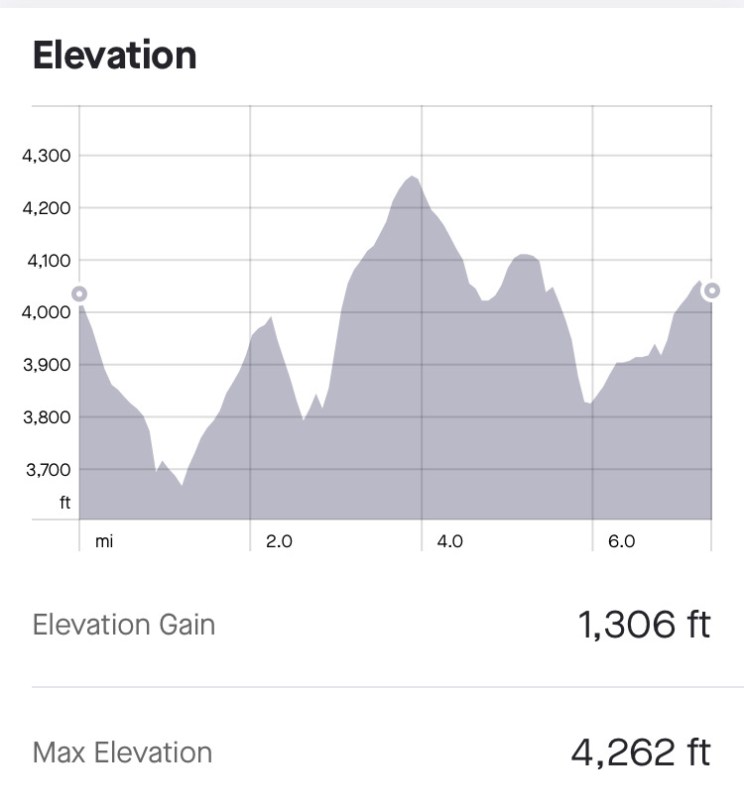The width and height of the screenshot is (744, 809).
Task: Tap the elevation profile chart
Action: (395, 330)
